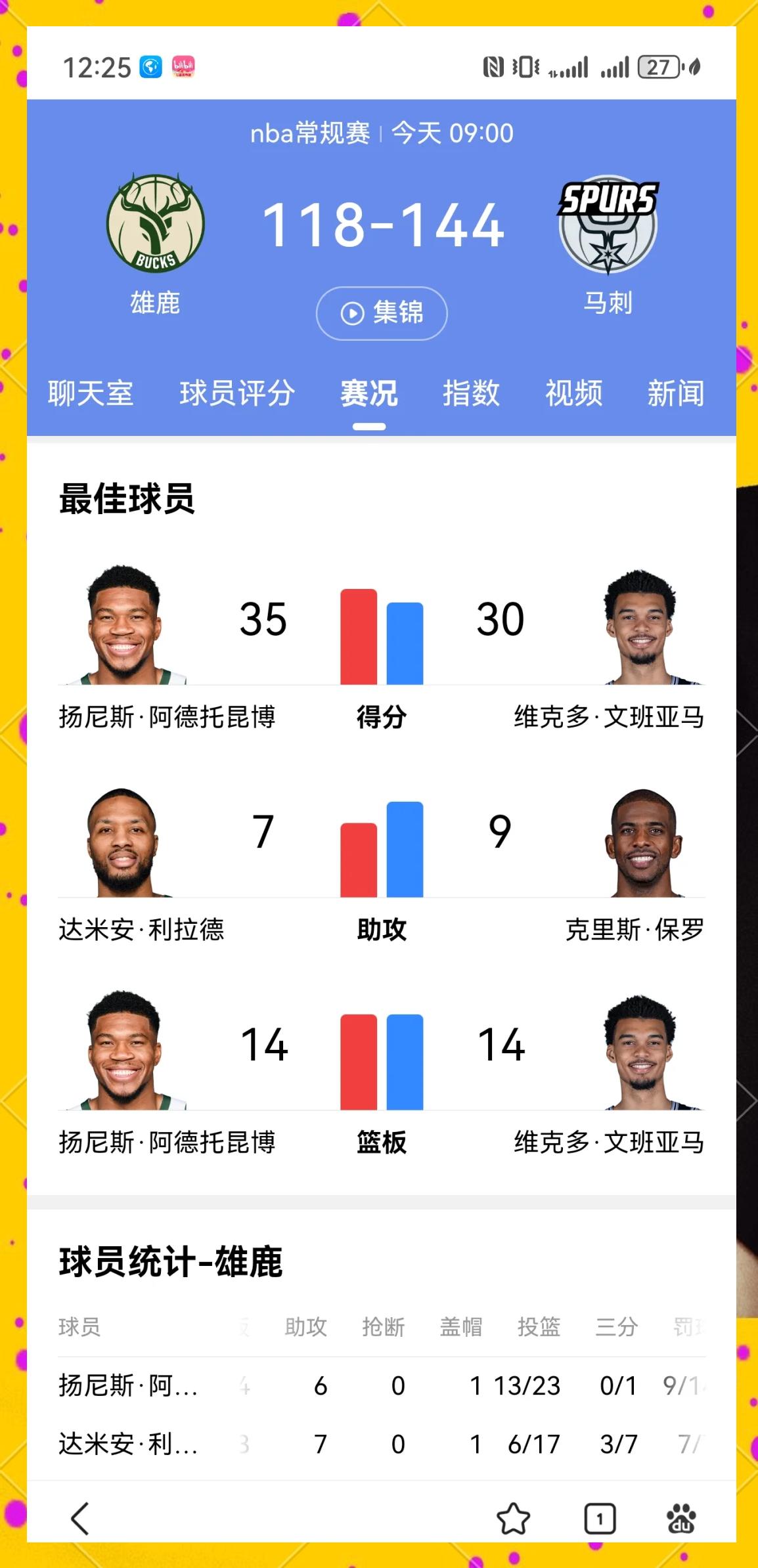Open the 视频 tab
This screenshot has height=1568, width=758.
[x=573, y=394]
